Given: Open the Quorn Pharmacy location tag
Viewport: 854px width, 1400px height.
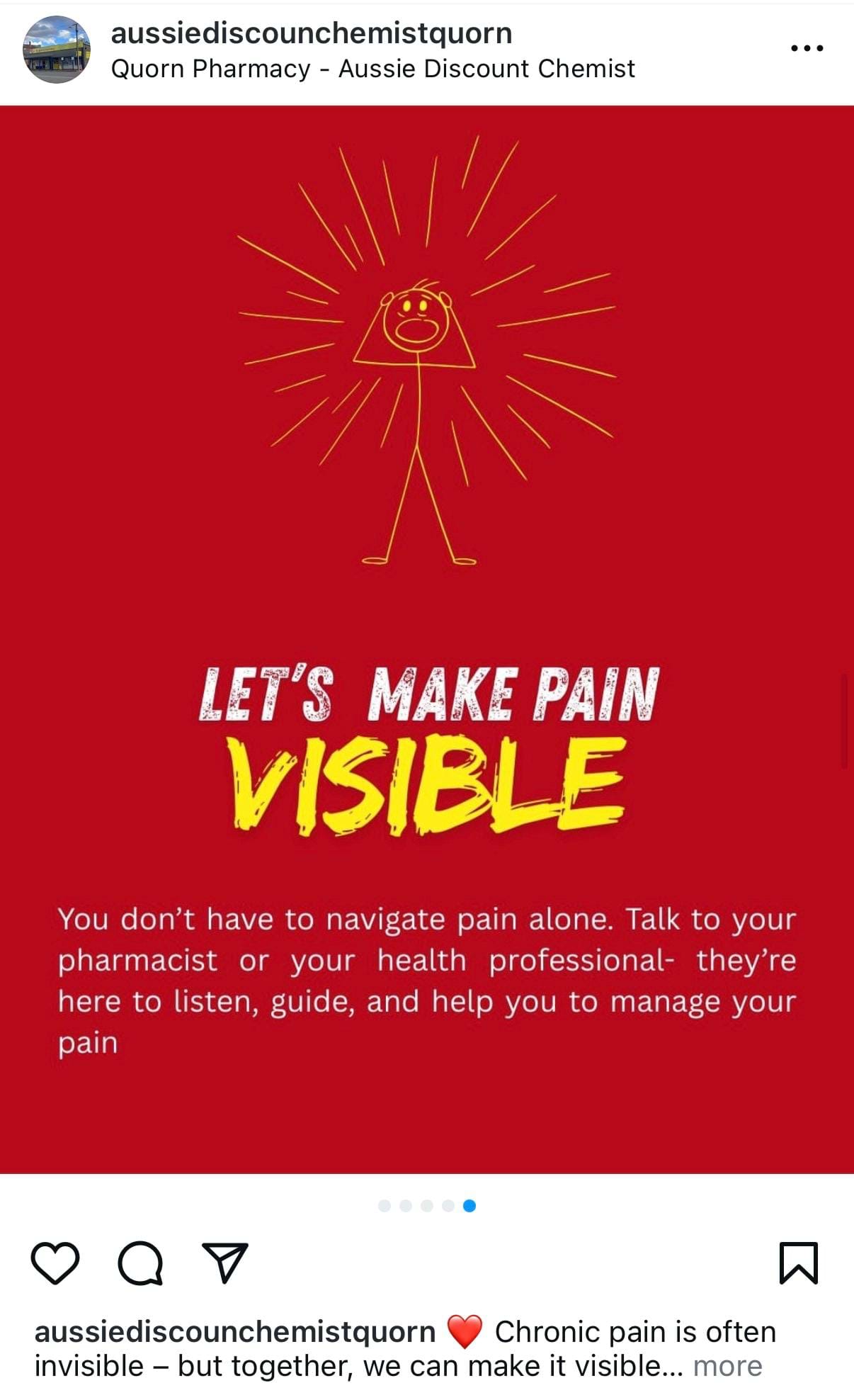Looking at the screenshot, I should tap(372, 69).
